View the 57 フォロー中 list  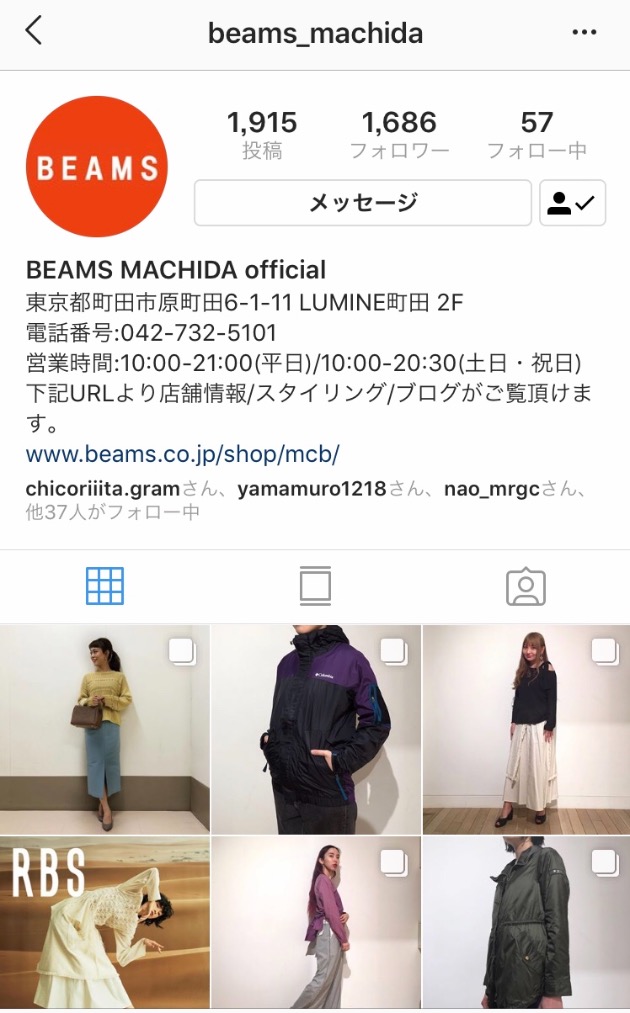[x=536, y=134]
